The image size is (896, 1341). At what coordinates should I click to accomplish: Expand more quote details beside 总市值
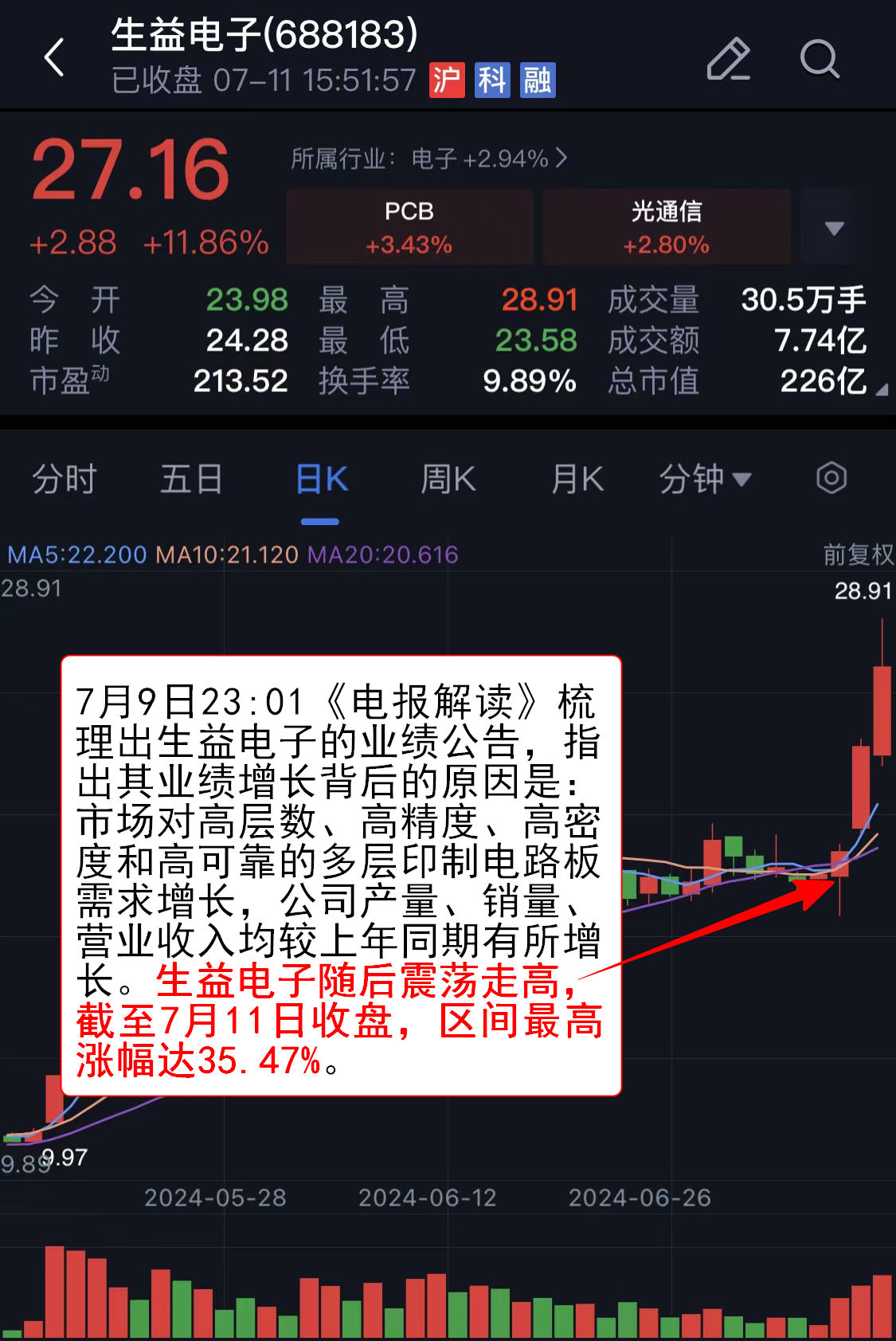(x=881, y=390)
